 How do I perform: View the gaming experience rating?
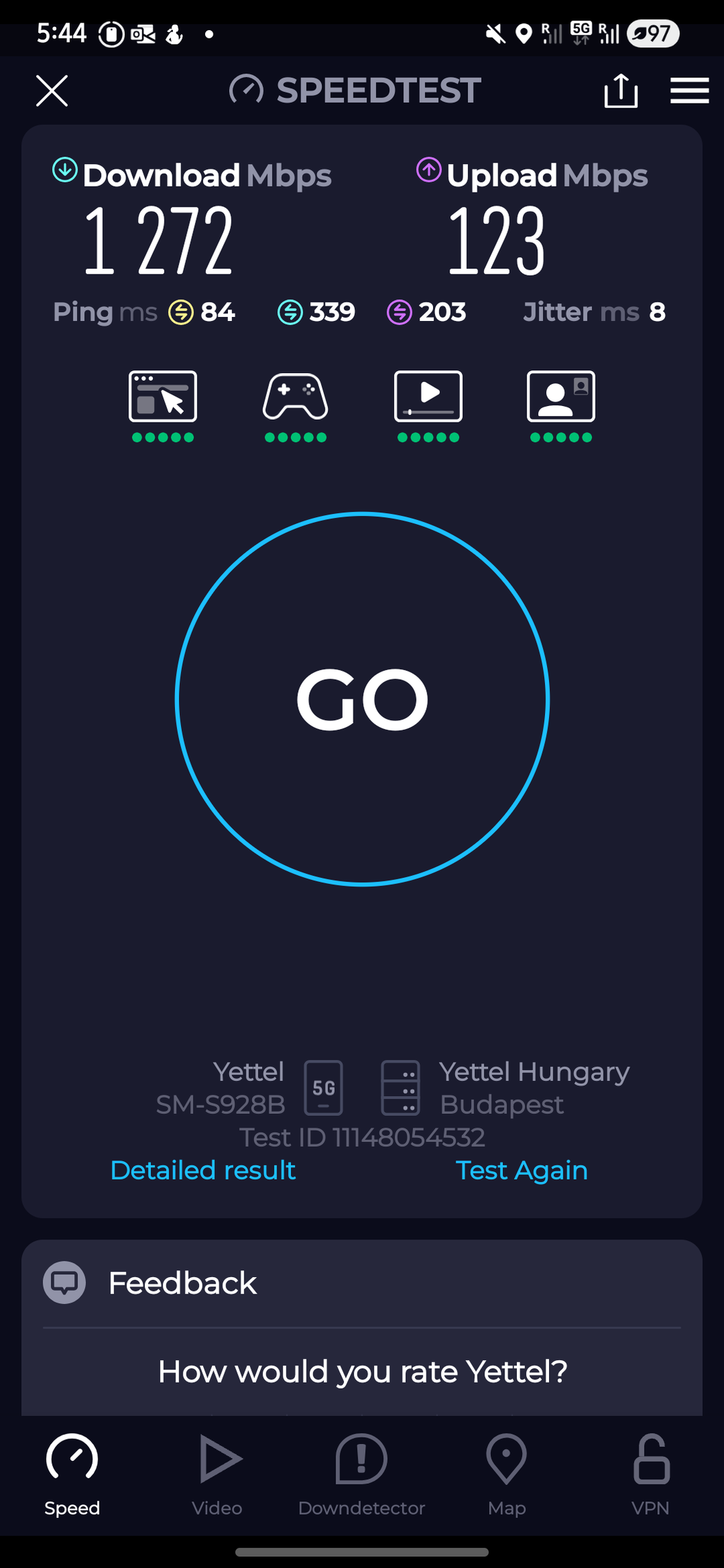click(295, 405)
